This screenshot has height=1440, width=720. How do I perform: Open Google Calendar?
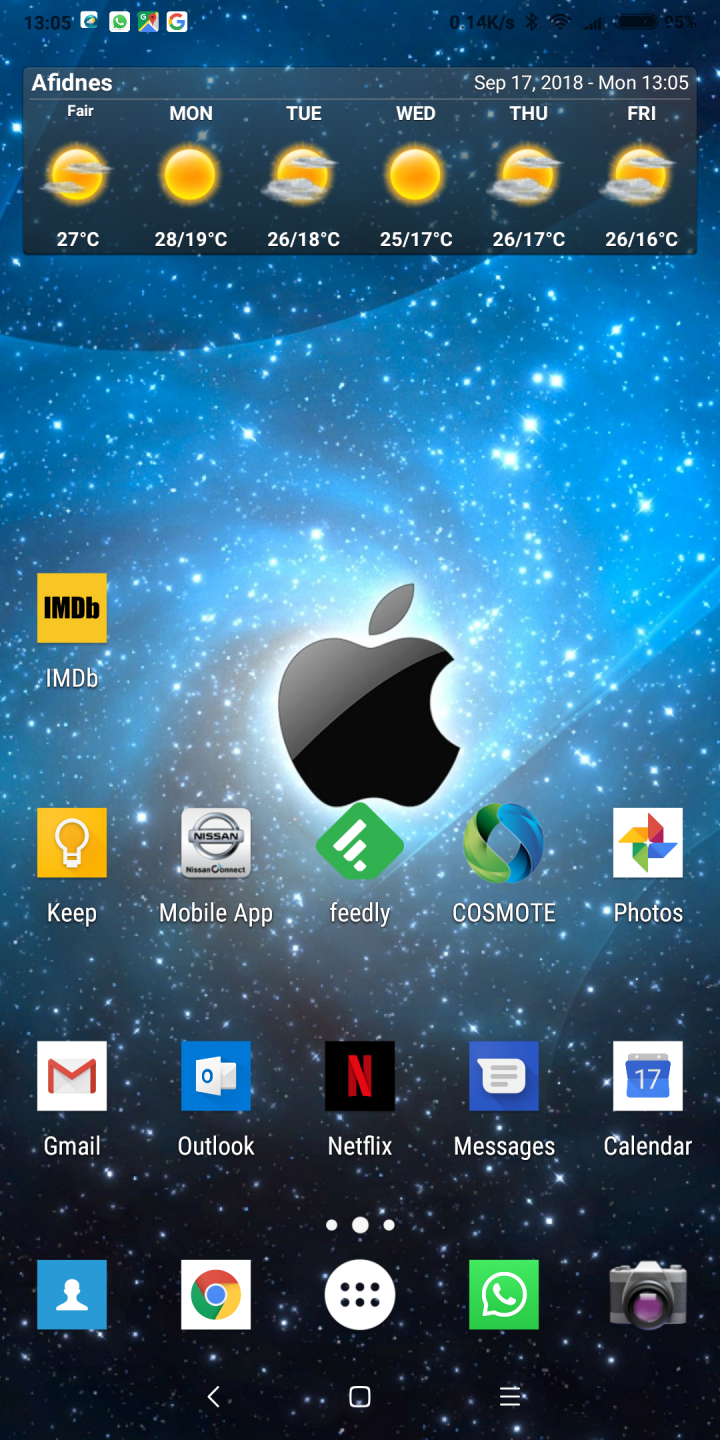pyautogui.click(x=648, y=1076)
